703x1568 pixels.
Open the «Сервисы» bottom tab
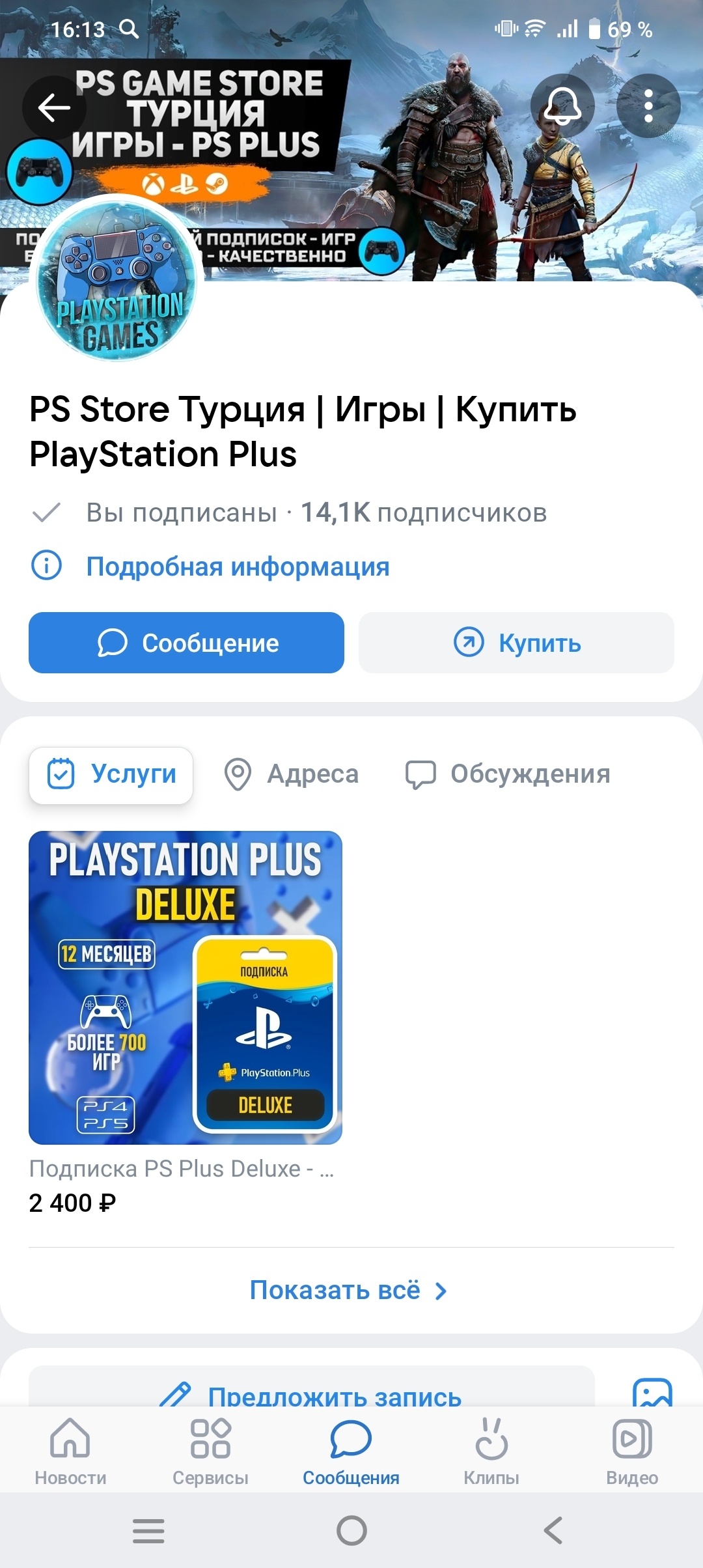tap(210, 1449)
